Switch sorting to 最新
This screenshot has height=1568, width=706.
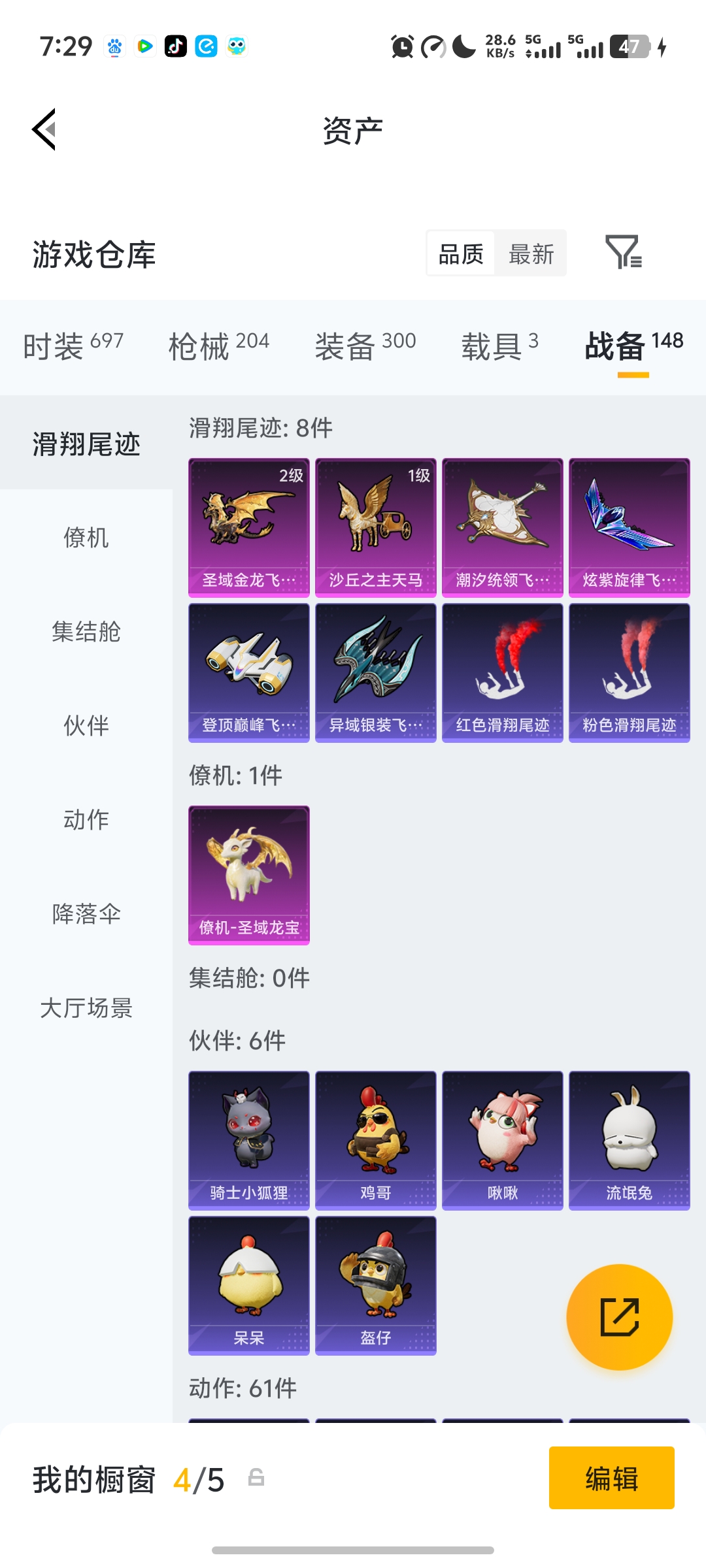pos(531,253)
